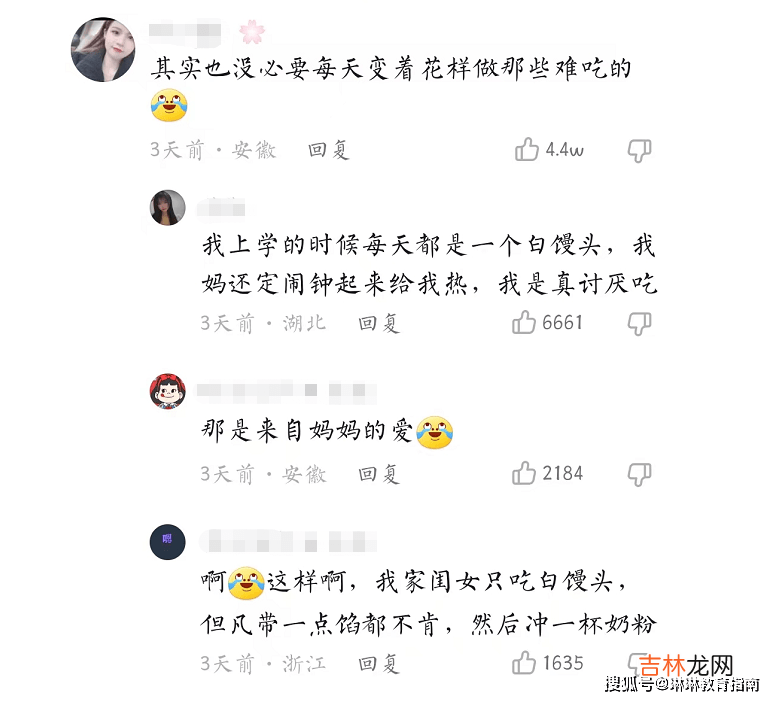Reply to the top comment from 安徽
This screenshot has width=774, height=701.
pos(329,150)
